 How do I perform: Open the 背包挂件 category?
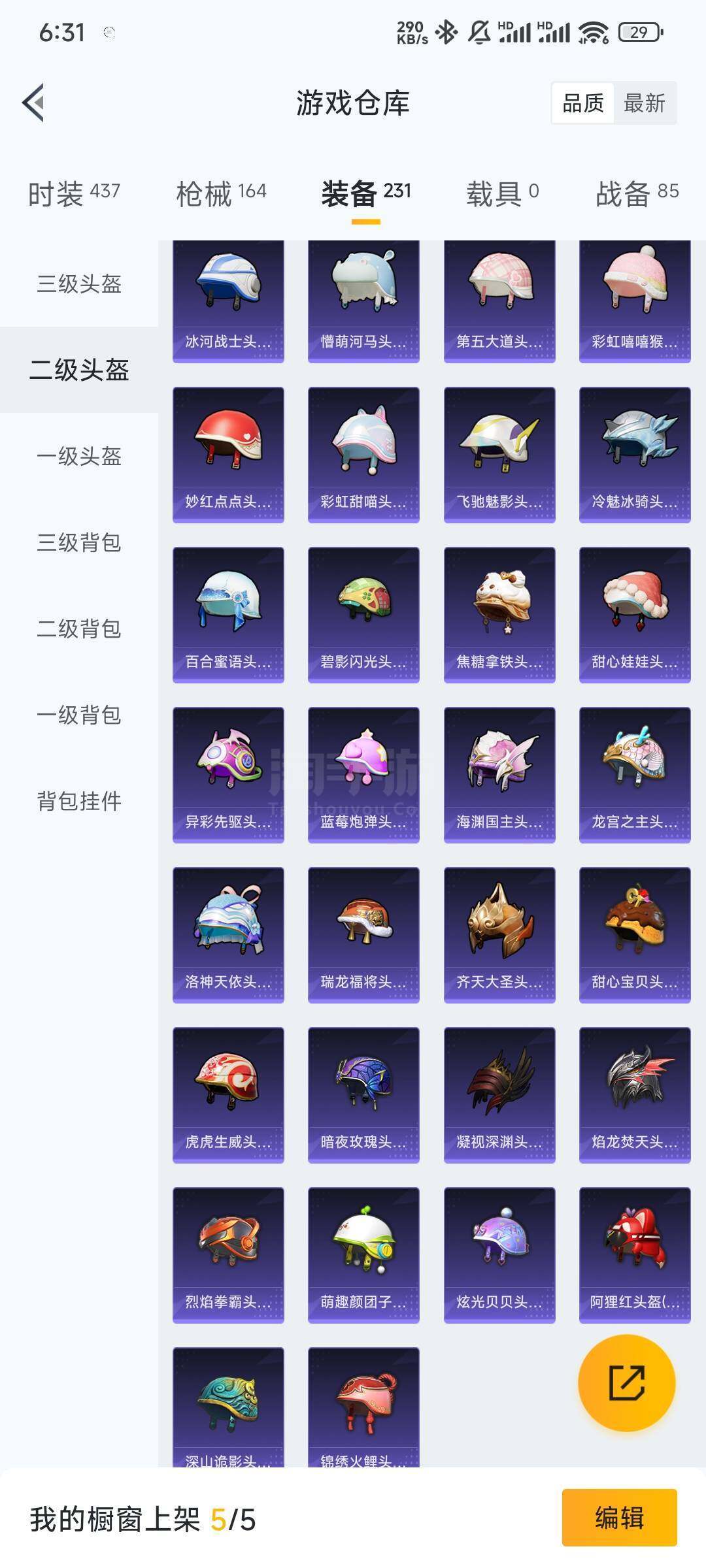(x=79, y=801)
